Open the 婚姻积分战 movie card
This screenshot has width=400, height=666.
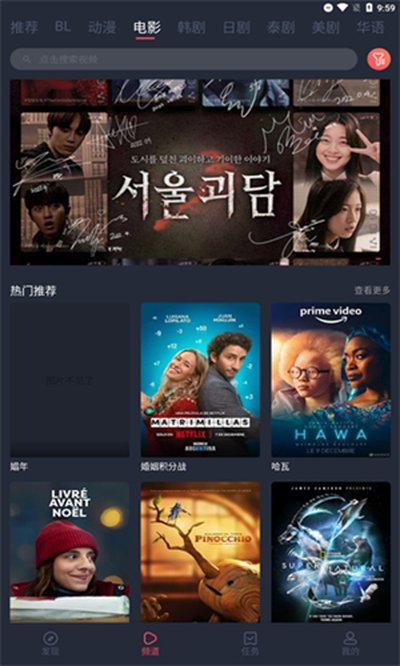(x=200, y=387)
